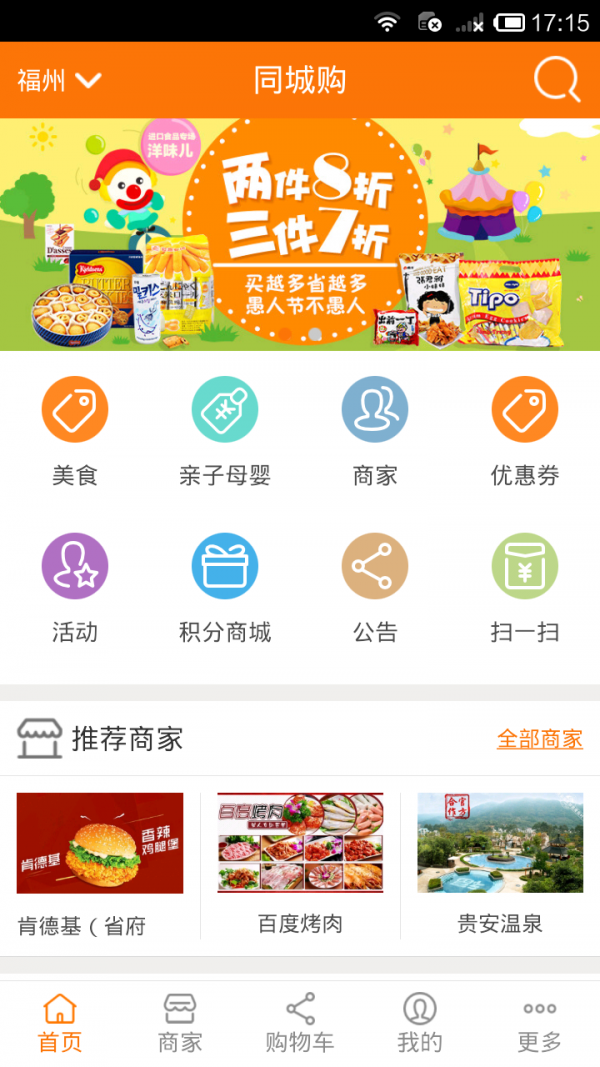Switch to the 首页 tab
Viewport: 600px width, 1067px height.
pos(60,1023)
